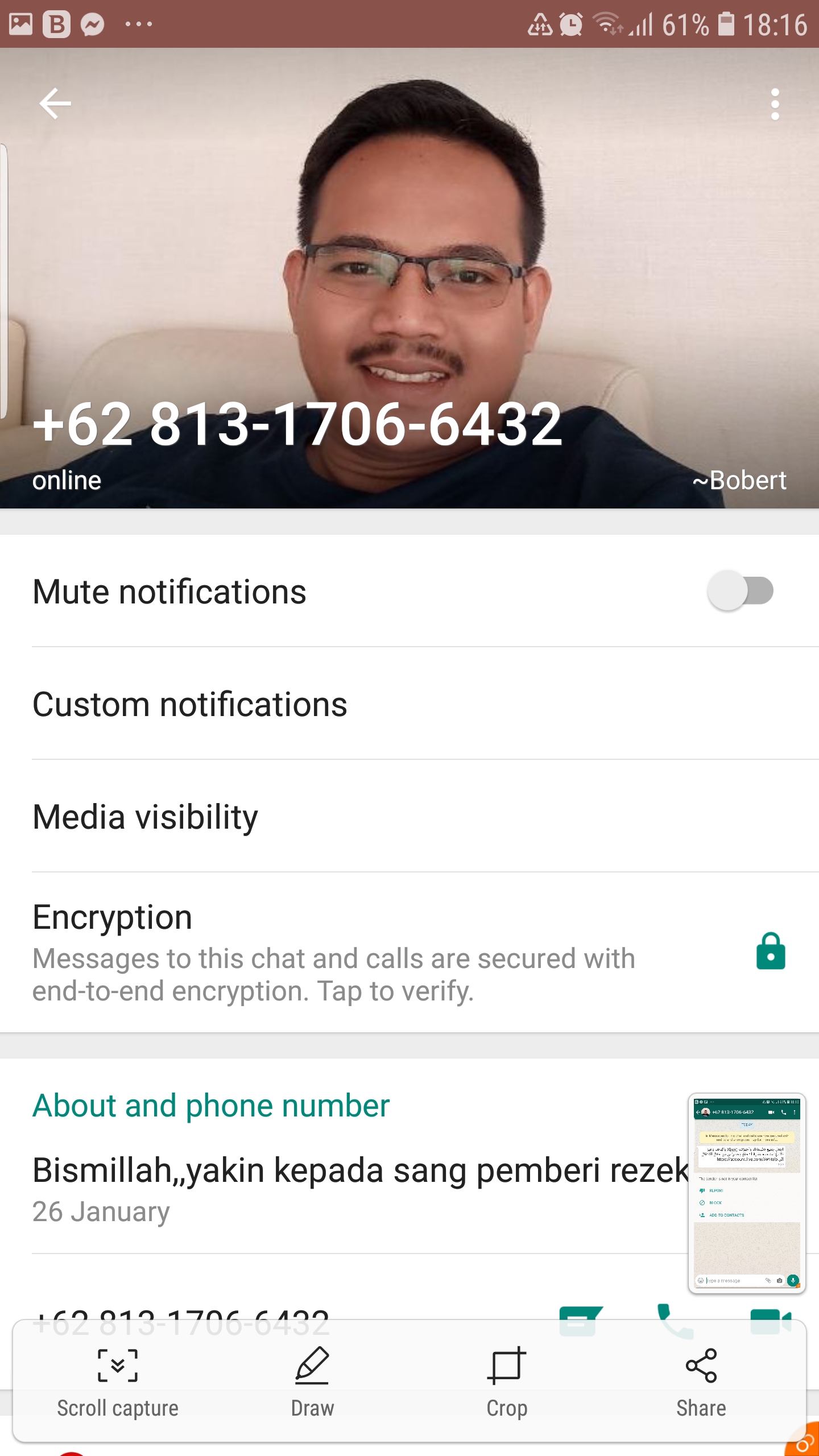
Task: Share the captured screenshot
Action: click(x=701, y=1382)
